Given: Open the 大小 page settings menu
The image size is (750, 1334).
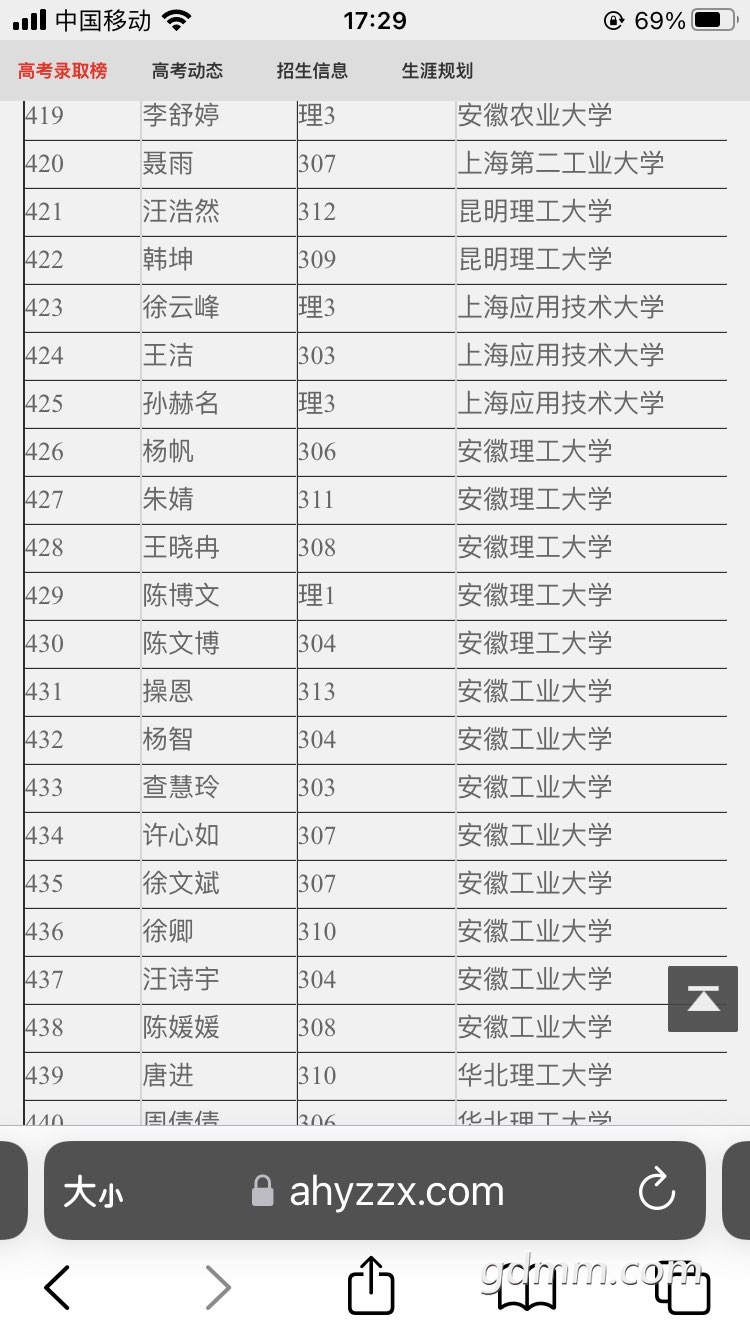Looking at the screenshot, I should click(94, 1192).
